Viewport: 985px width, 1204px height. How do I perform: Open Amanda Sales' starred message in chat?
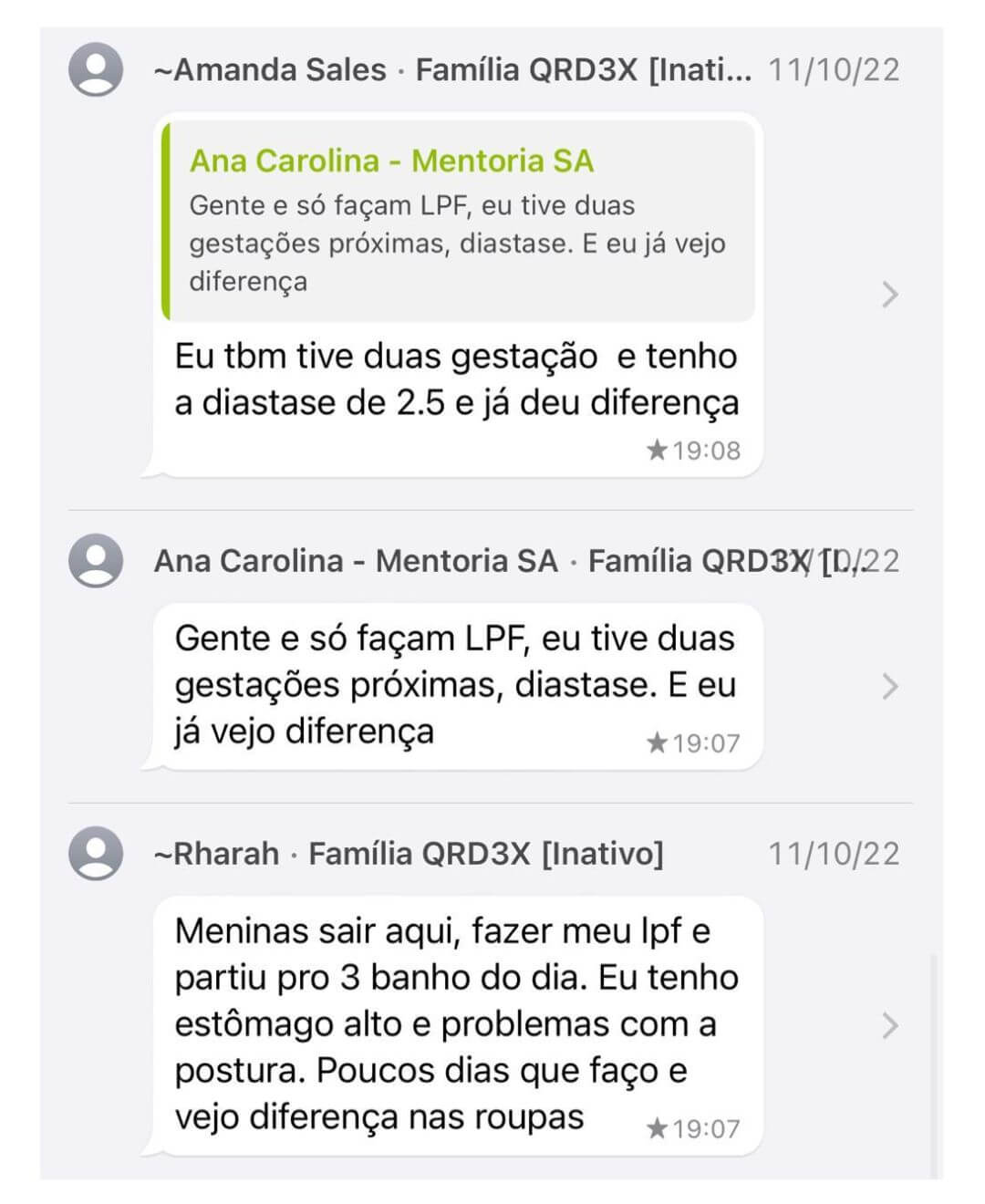[x=890, y=295]
